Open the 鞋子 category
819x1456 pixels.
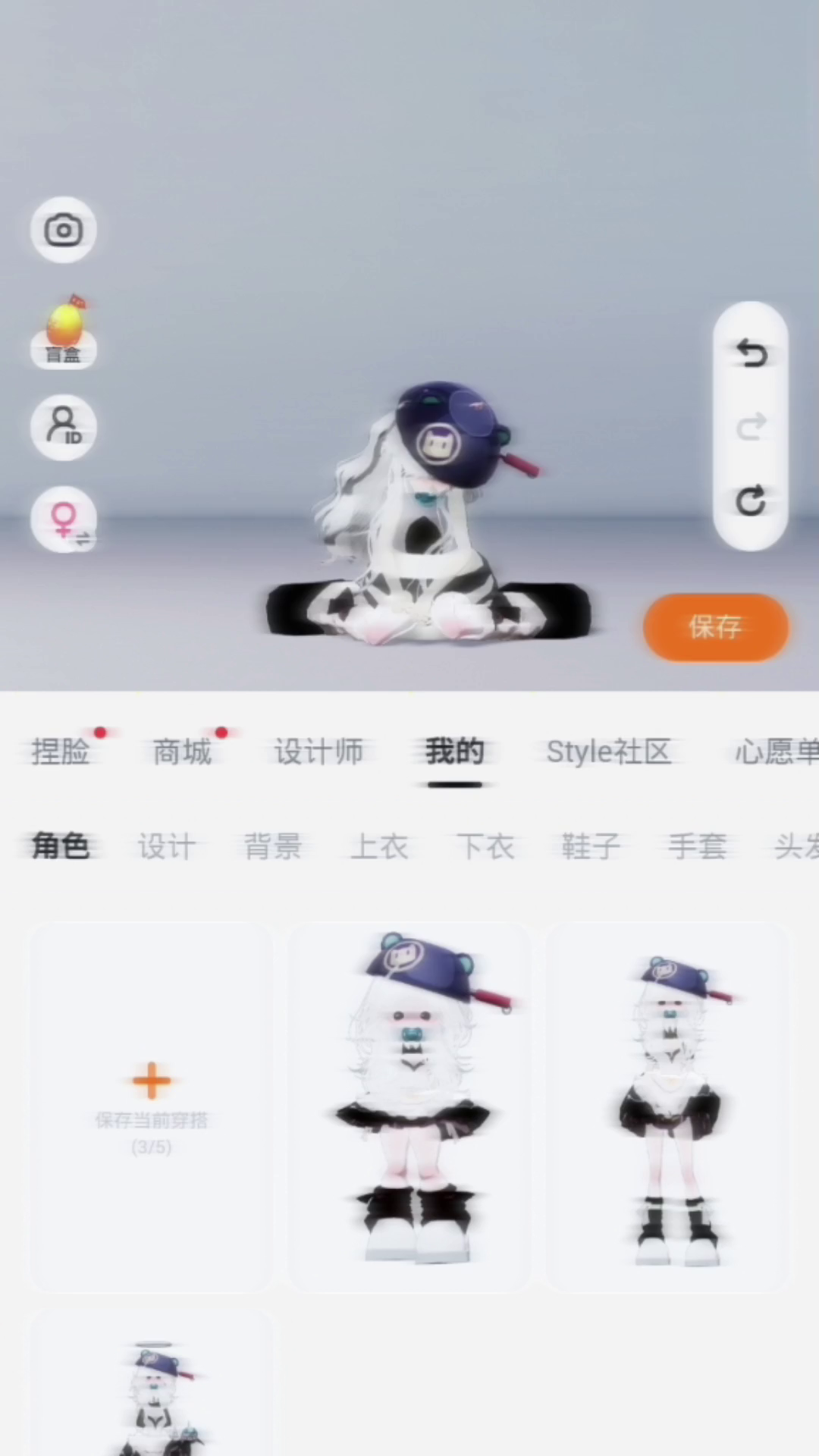pyautogui.click(x=591, y=846)
